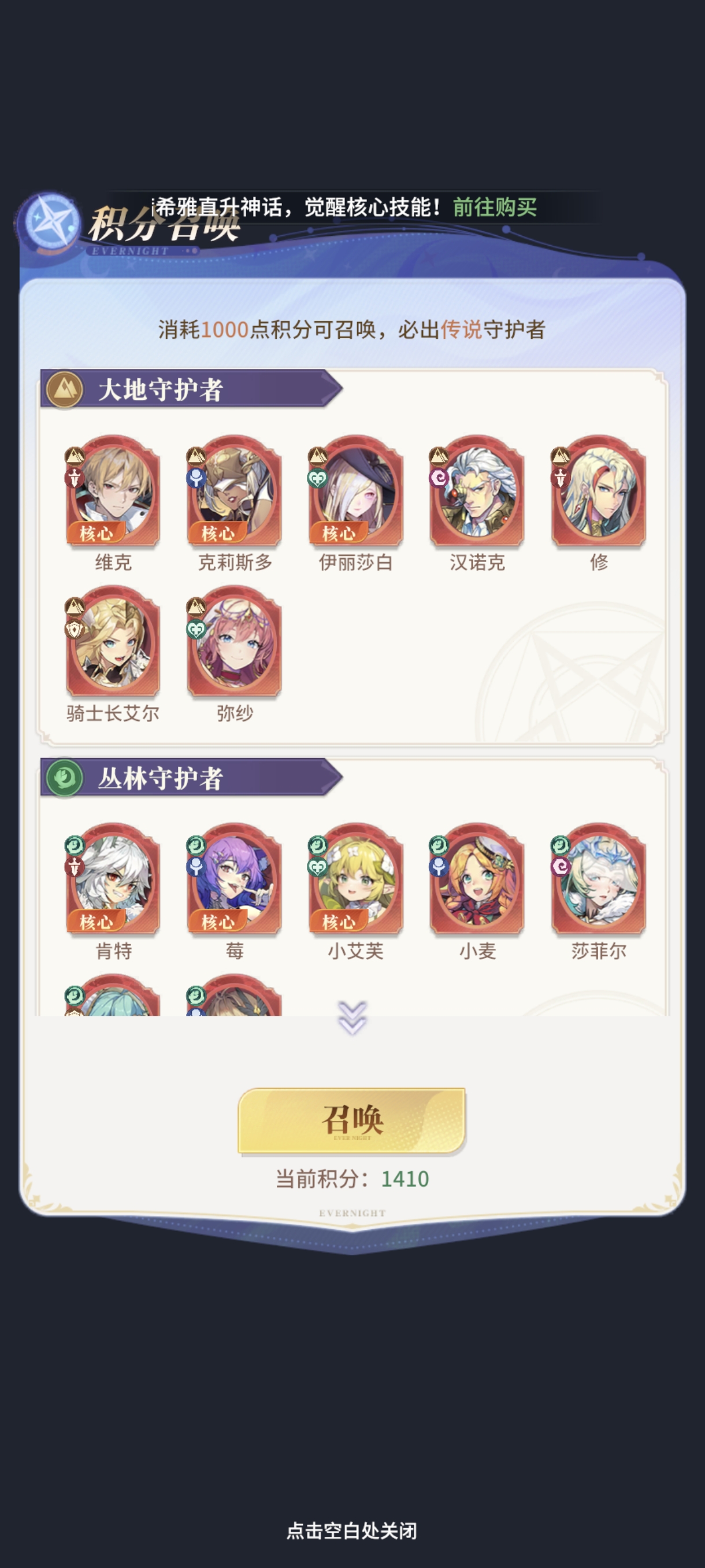705x1568 pixels.
Task: Tap the guardian 修
Action: (599, 491)
